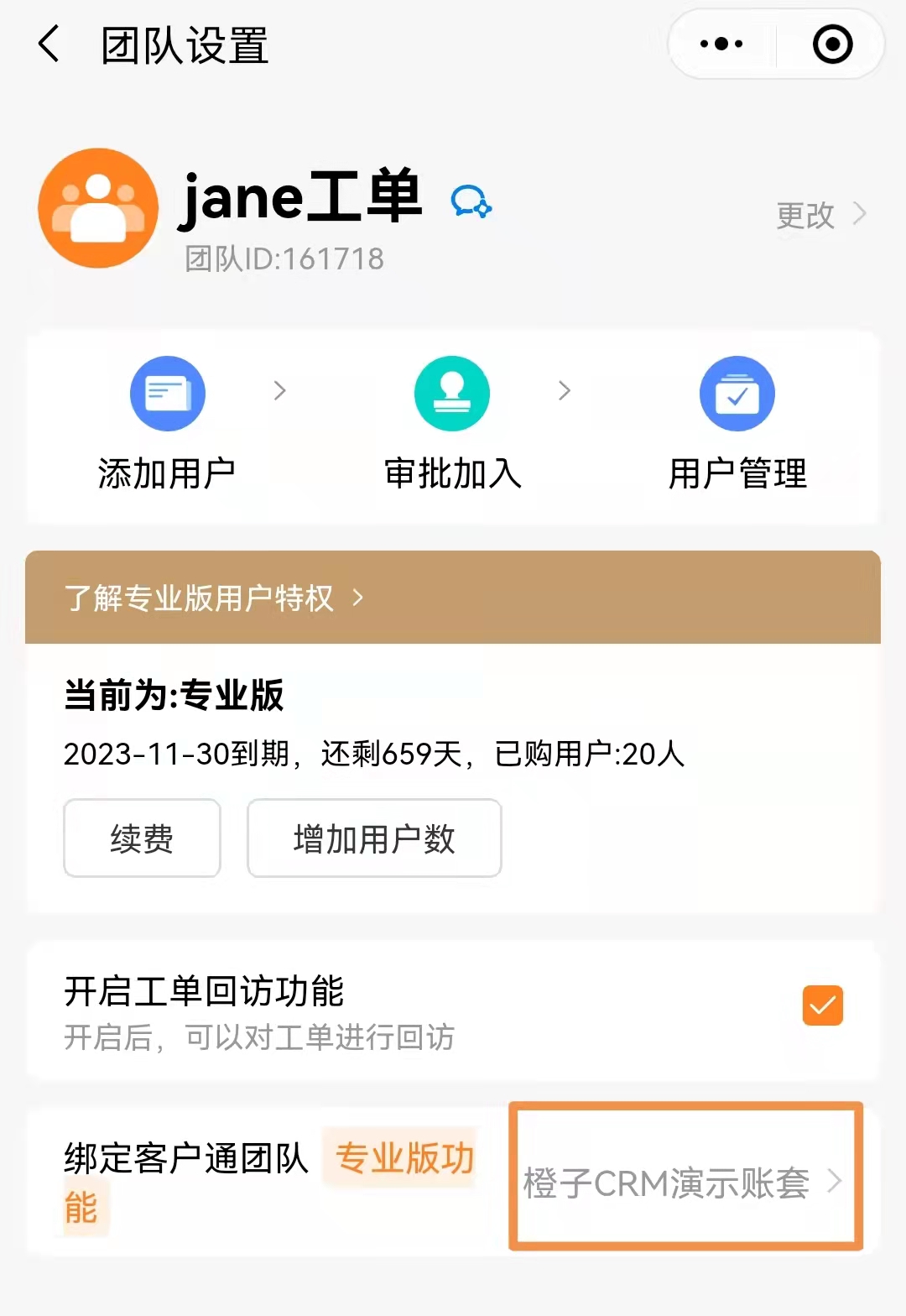
Task: Tap the 续费 button
Action: 142,838
